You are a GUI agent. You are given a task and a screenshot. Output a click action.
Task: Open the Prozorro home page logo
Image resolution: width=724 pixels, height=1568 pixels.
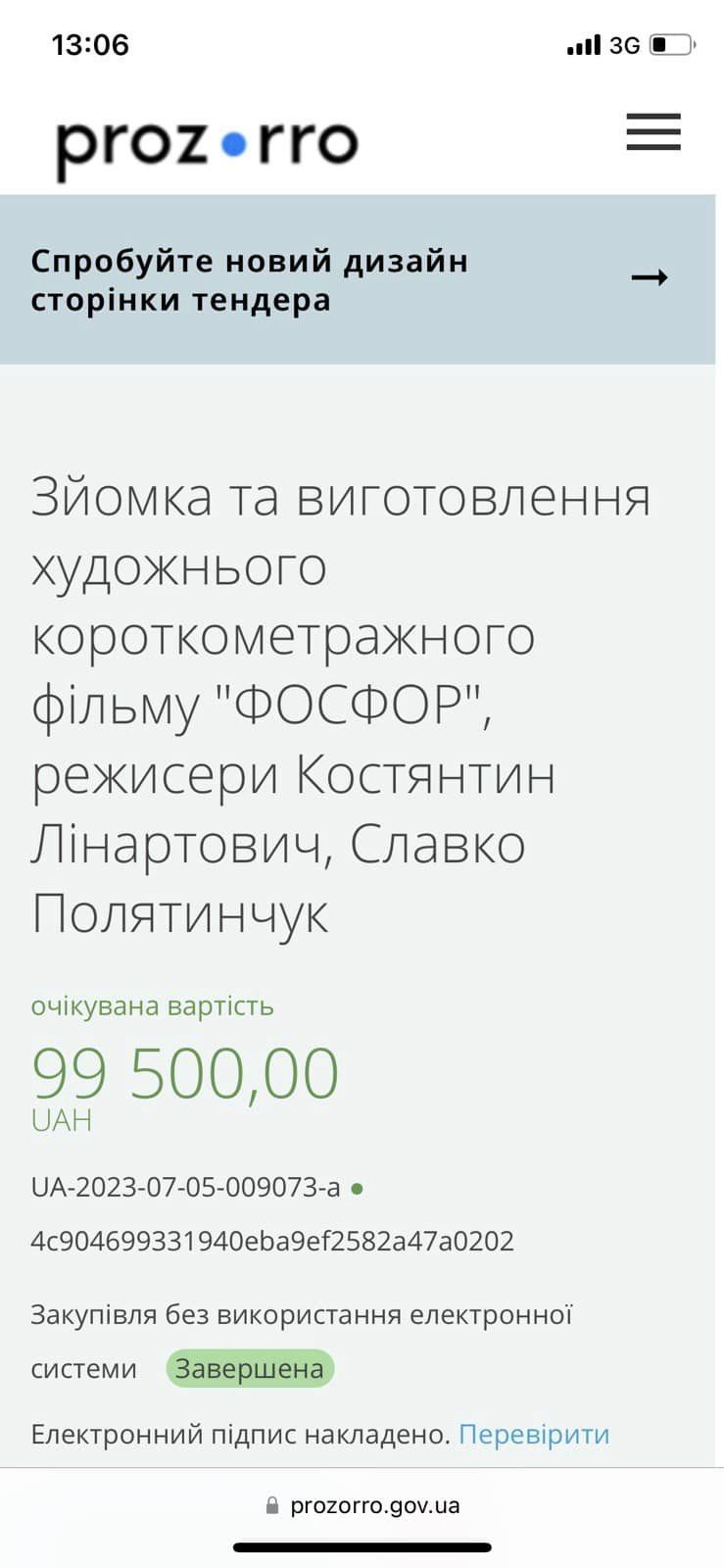pyautogui.click(x=207, y=146)
